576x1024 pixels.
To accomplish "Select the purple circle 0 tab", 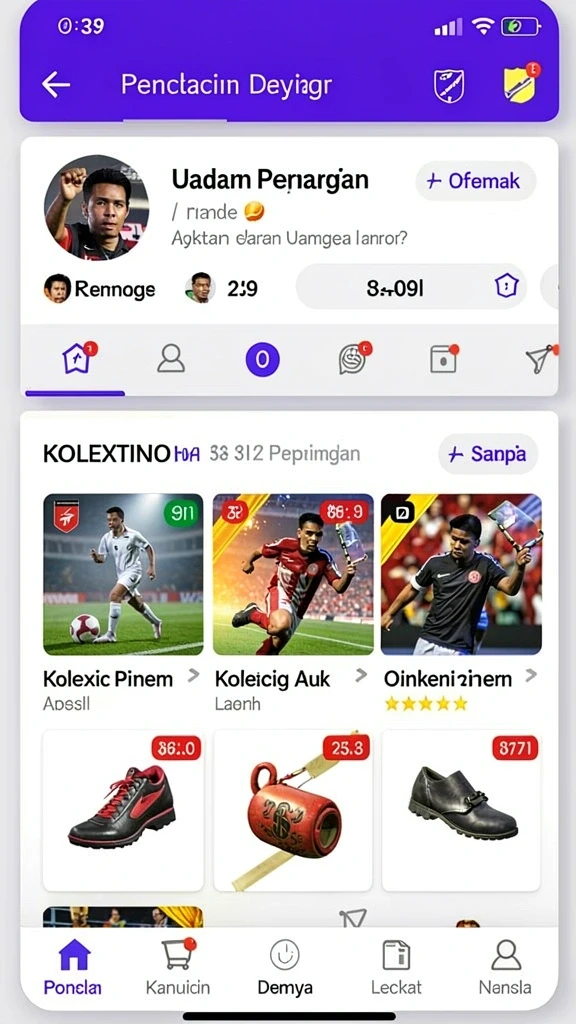I will [262, 359].
